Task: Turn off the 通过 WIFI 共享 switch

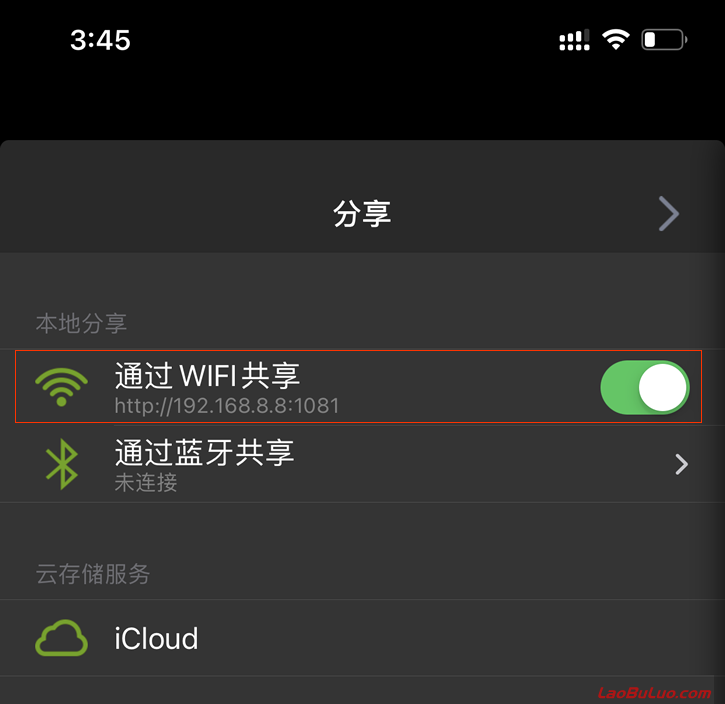Action: [644, 388]
